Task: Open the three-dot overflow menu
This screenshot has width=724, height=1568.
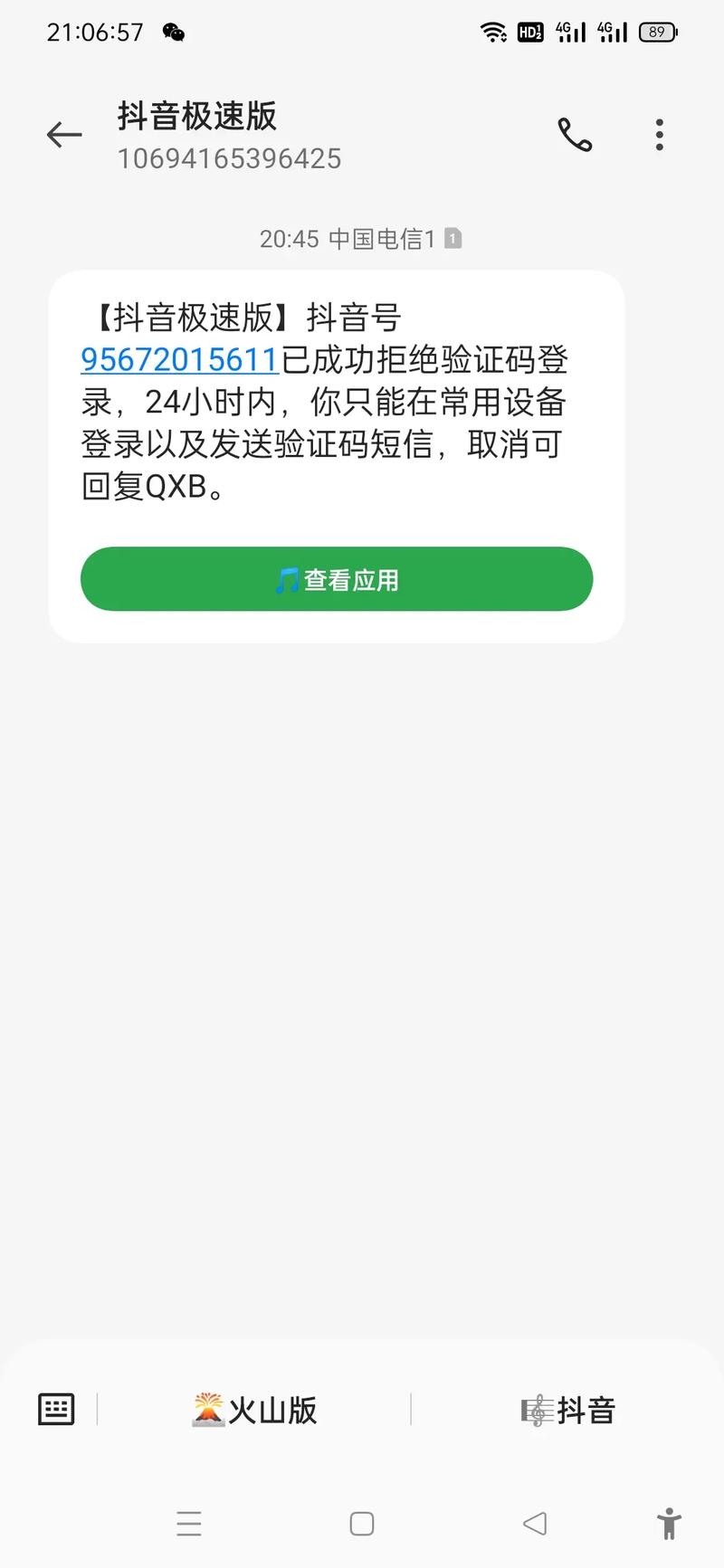Action: [x=659, y=135]
